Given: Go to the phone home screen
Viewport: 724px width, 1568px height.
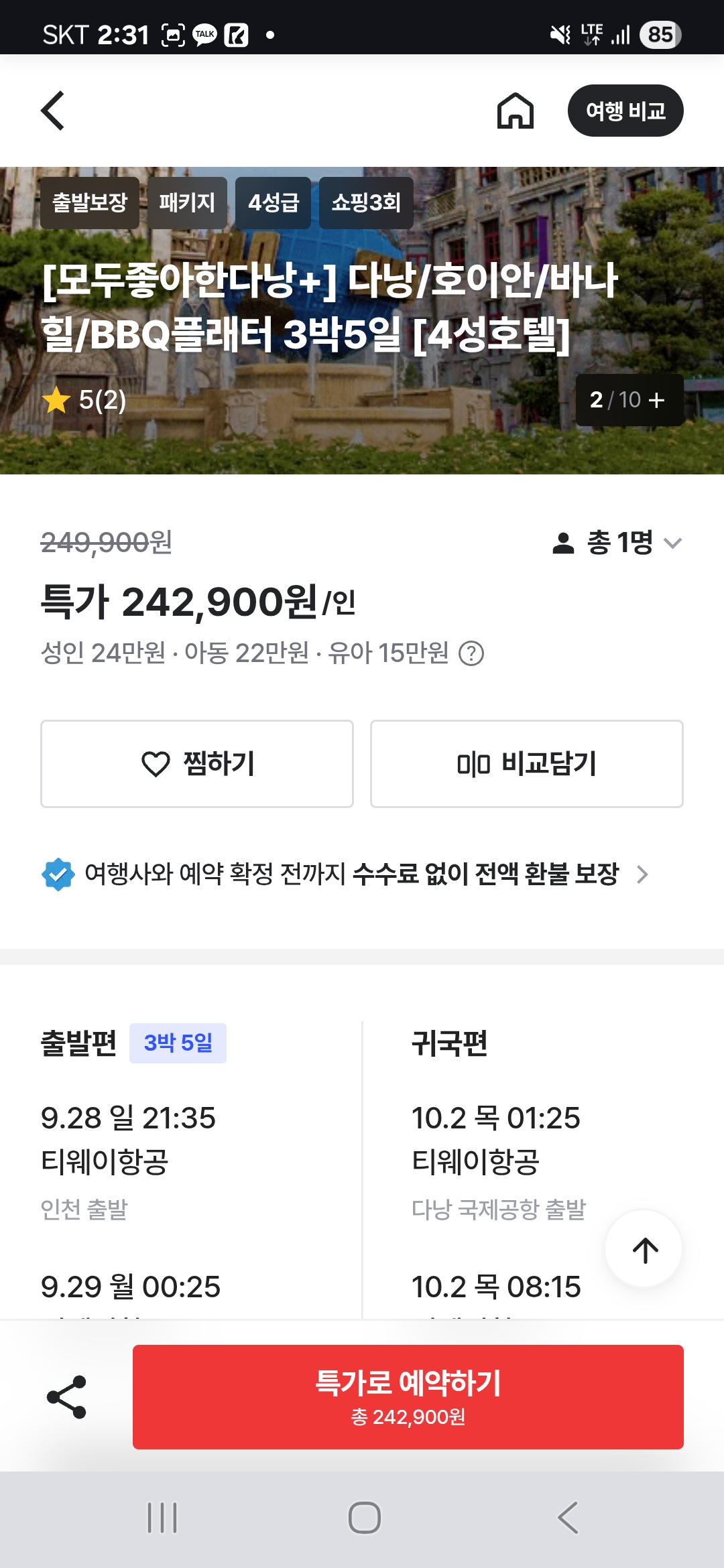Looking at the screenshot, I should pos(364,1518).
